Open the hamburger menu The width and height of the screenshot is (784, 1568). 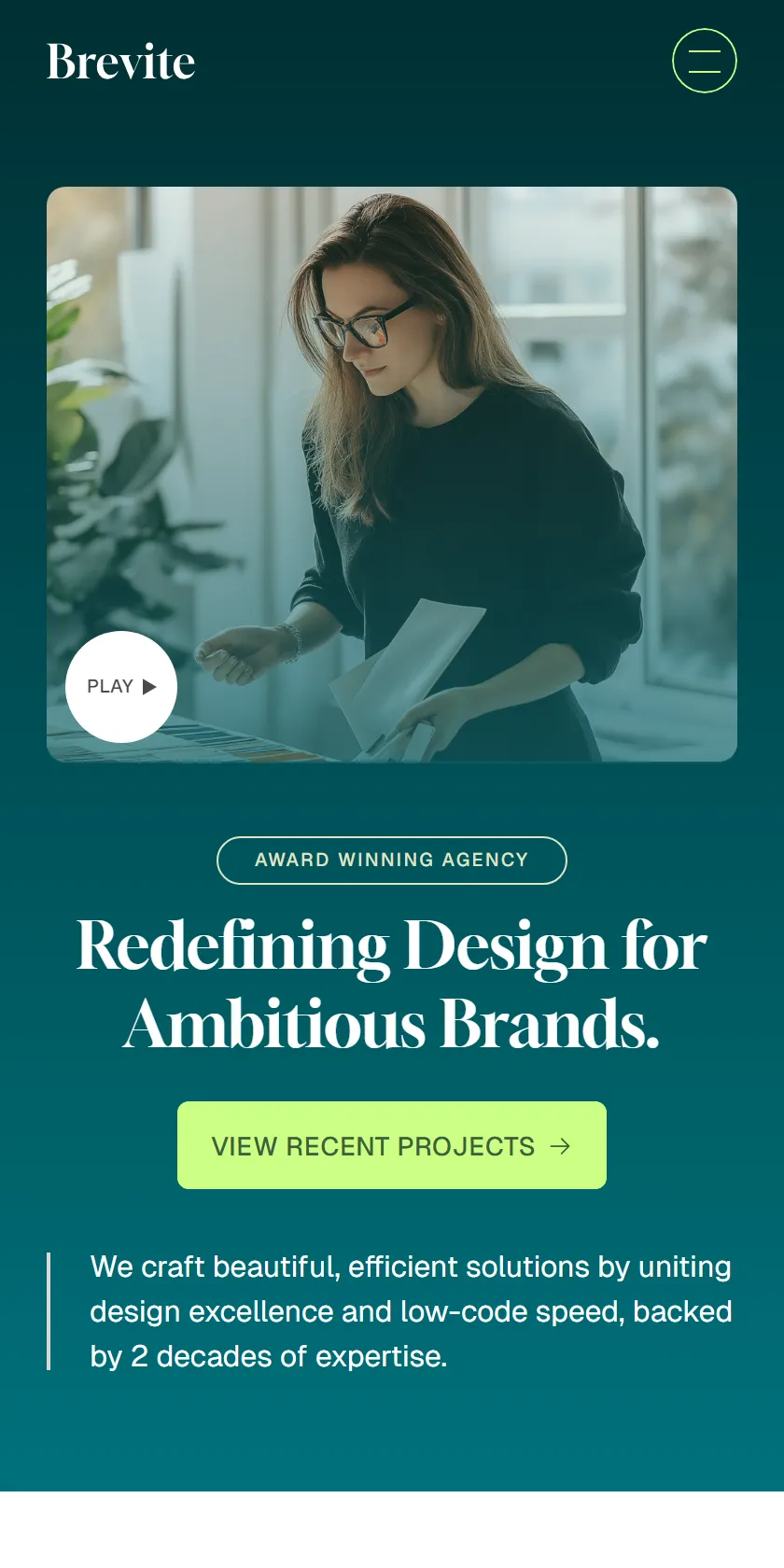point(705,61)
